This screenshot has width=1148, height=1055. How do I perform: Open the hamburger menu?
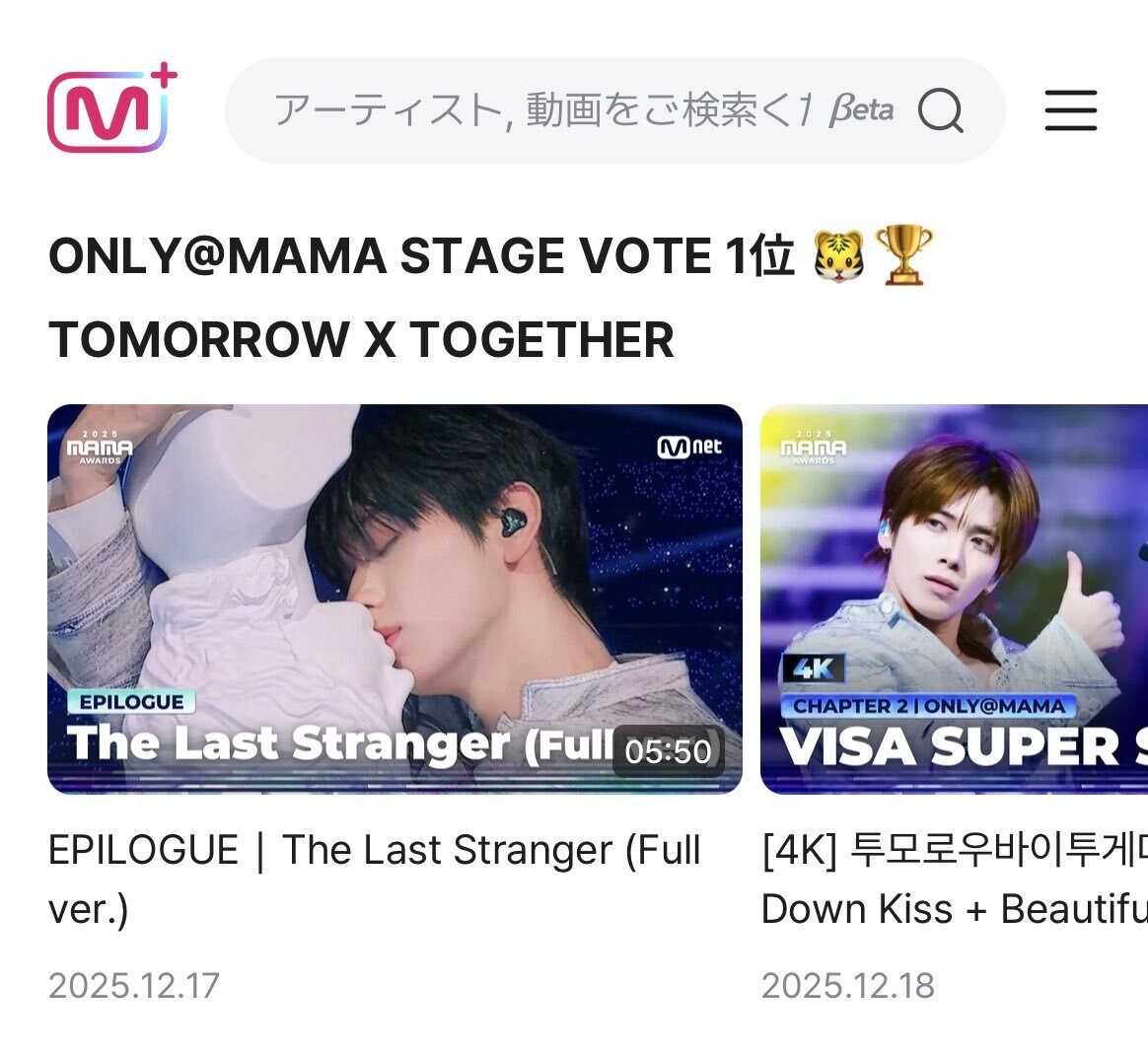1070,110
